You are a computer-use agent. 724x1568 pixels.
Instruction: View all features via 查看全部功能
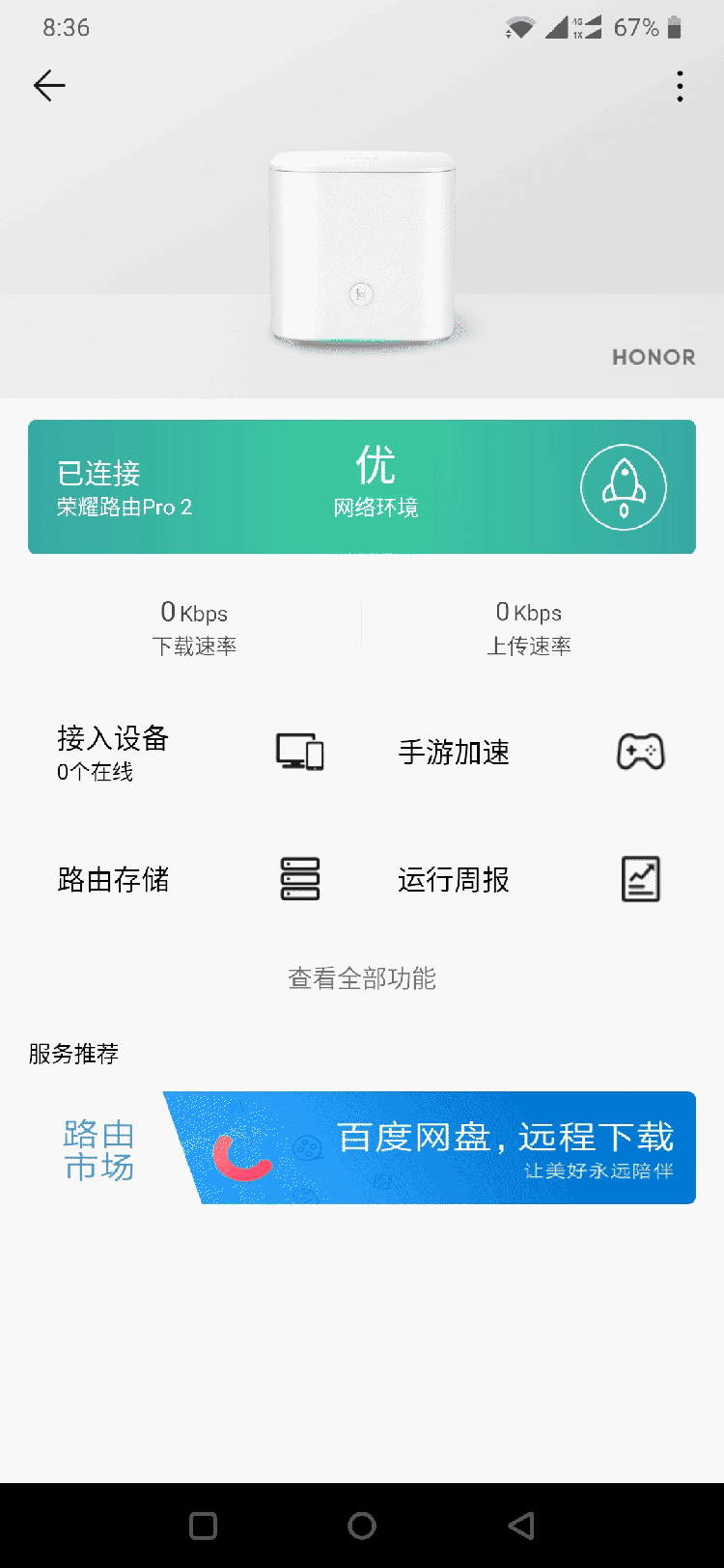[362, 978]
